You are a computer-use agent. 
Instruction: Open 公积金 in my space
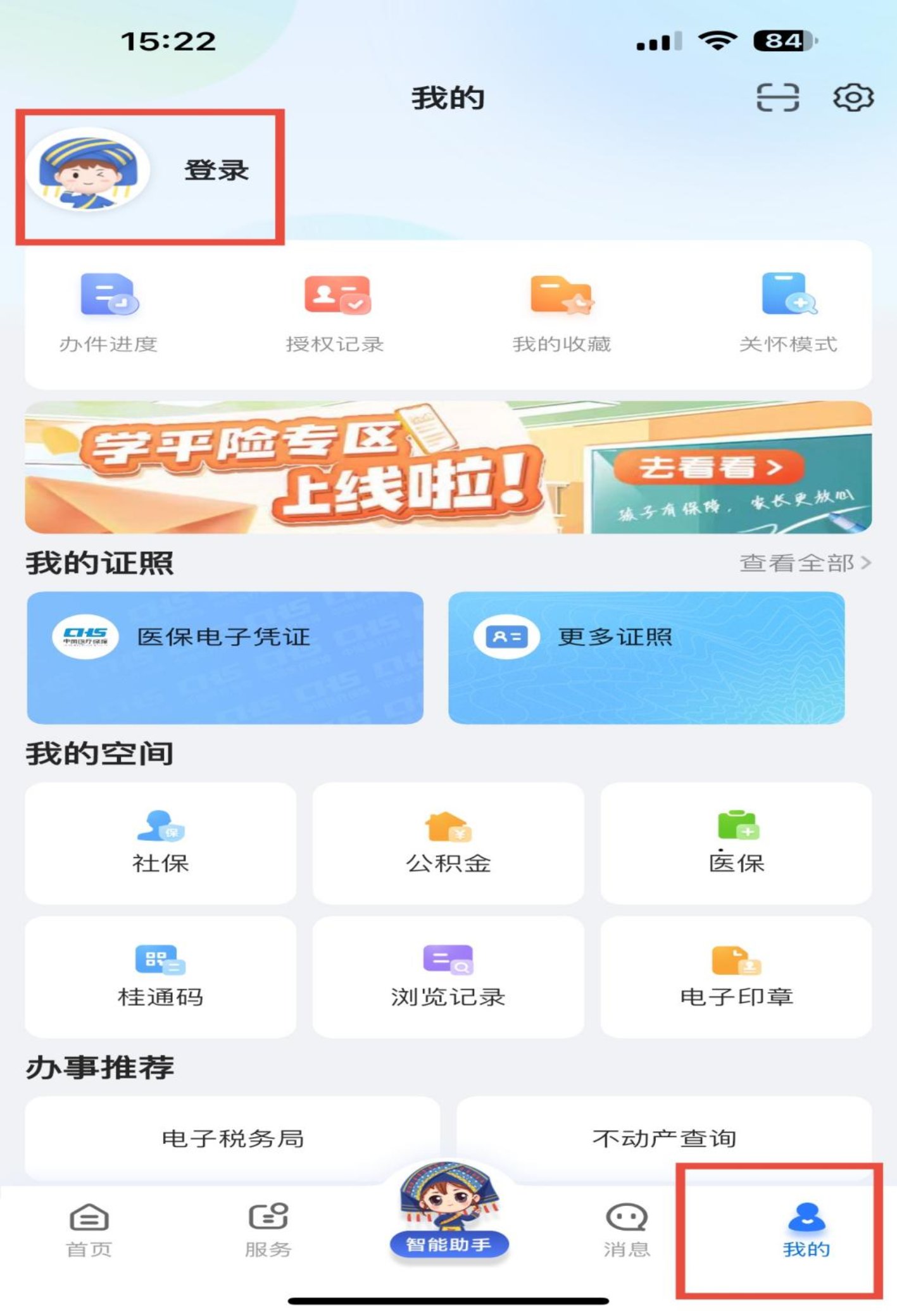click(x=448, y=843)
